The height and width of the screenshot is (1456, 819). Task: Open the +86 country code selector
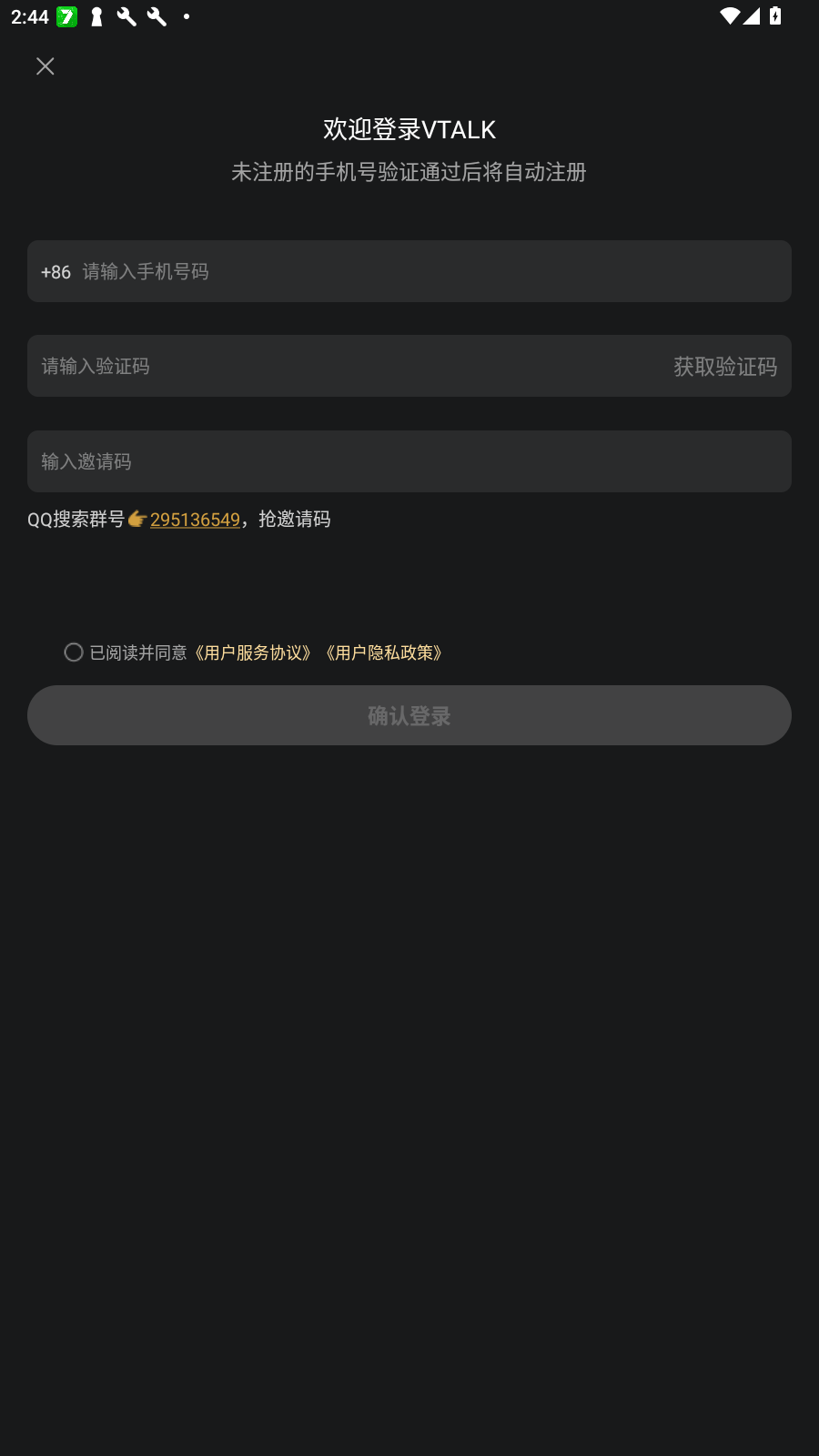pos(56,271)
